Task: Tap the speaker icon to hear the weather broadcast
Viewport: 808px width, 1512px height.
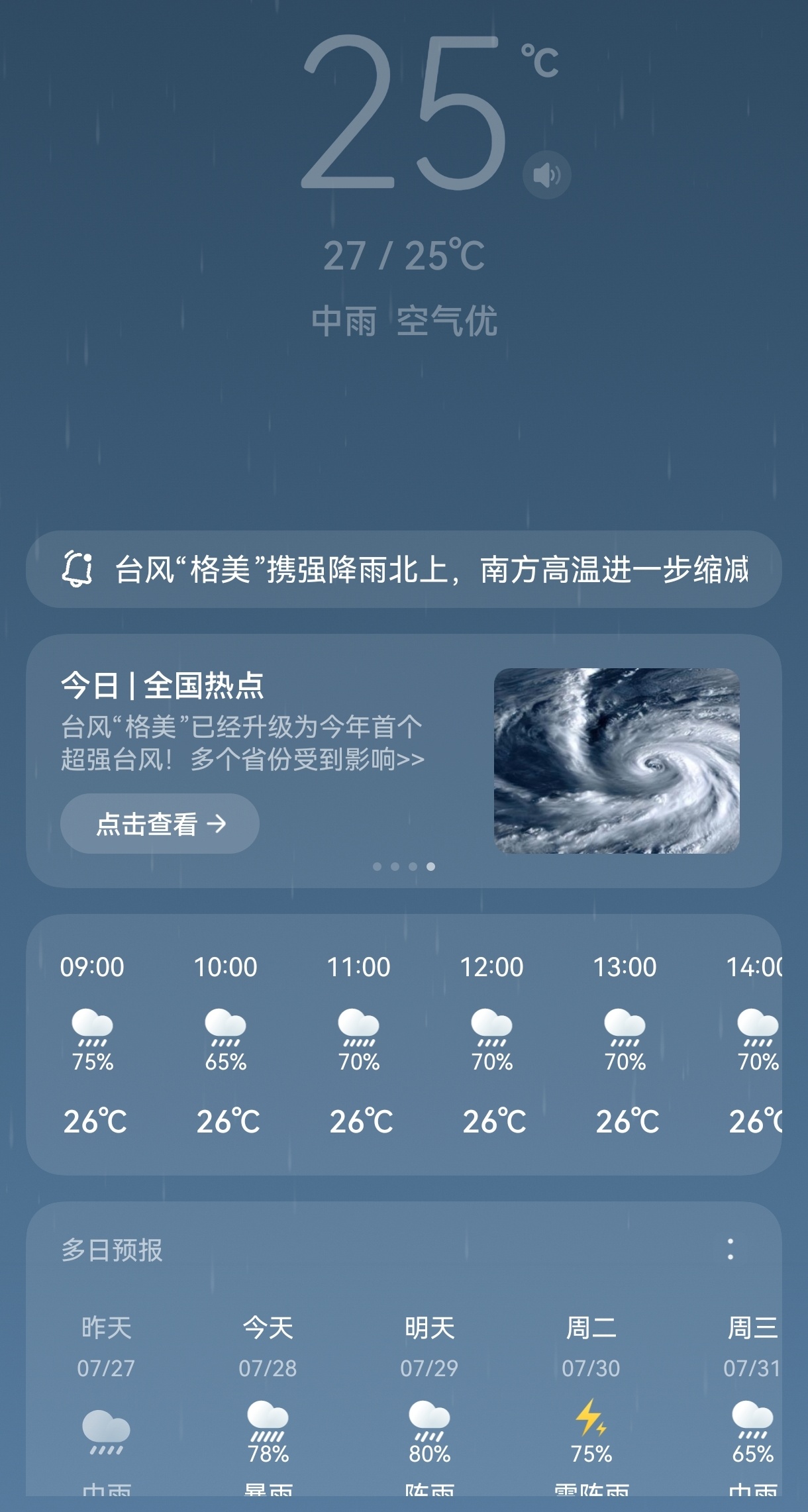Action: point(546,175)
